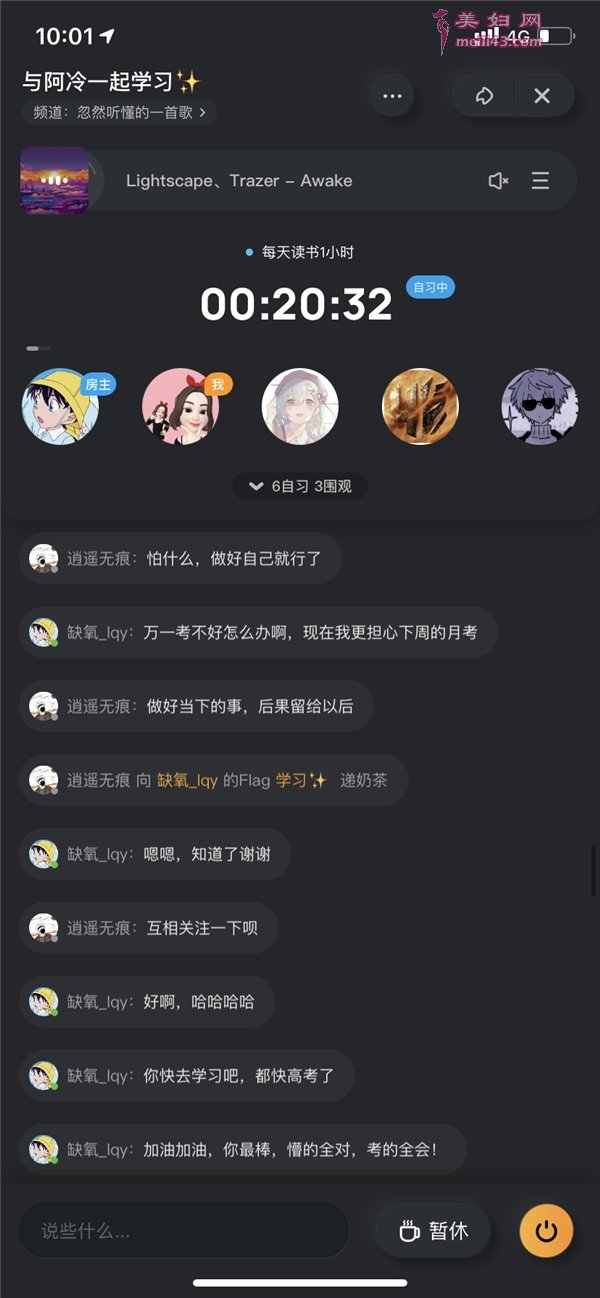Tap the 学习 Flag link in chat
600x1298 pixels.
point(301,780)
